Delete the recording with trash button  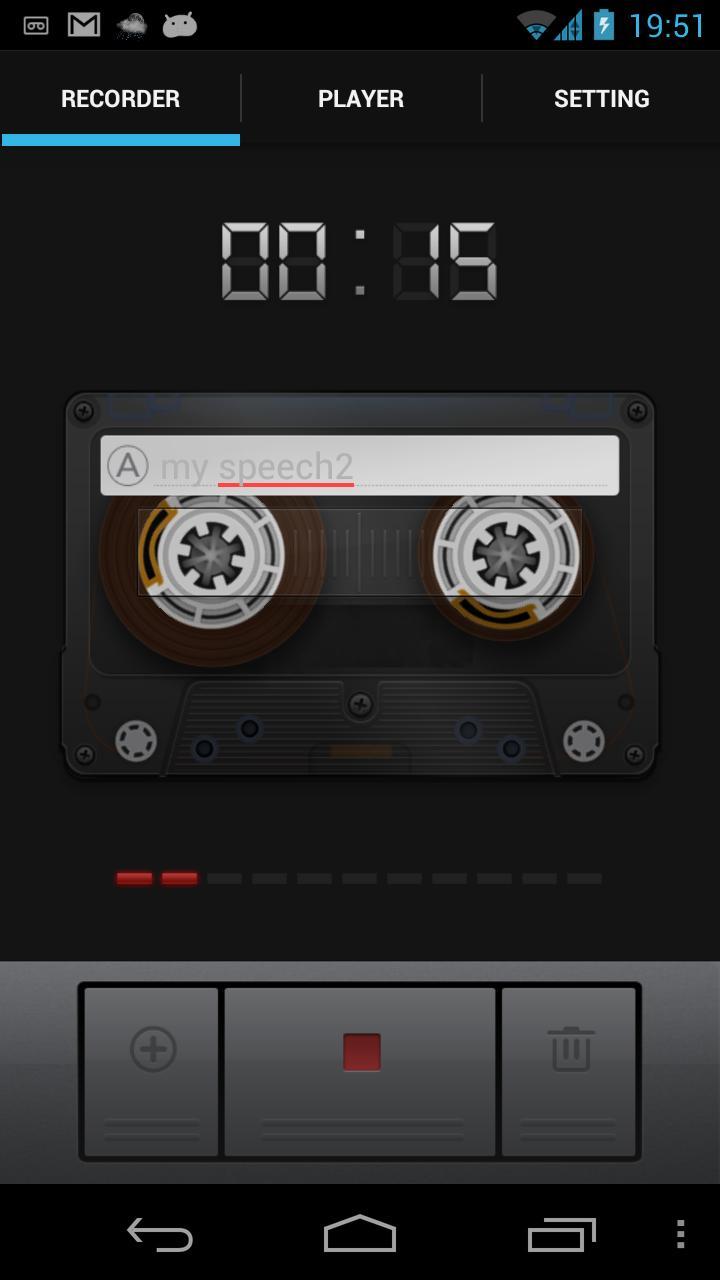click(570, 1050)
